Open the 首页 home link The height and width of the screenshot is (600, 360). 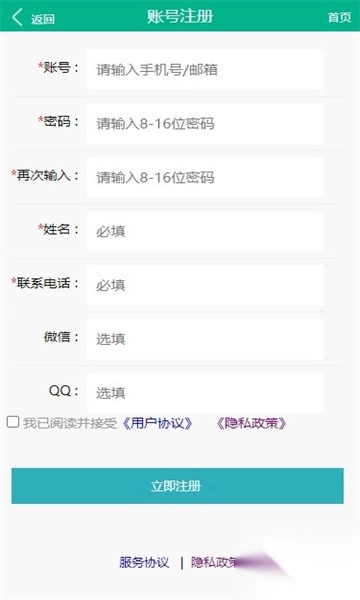[x=339, y=17]
